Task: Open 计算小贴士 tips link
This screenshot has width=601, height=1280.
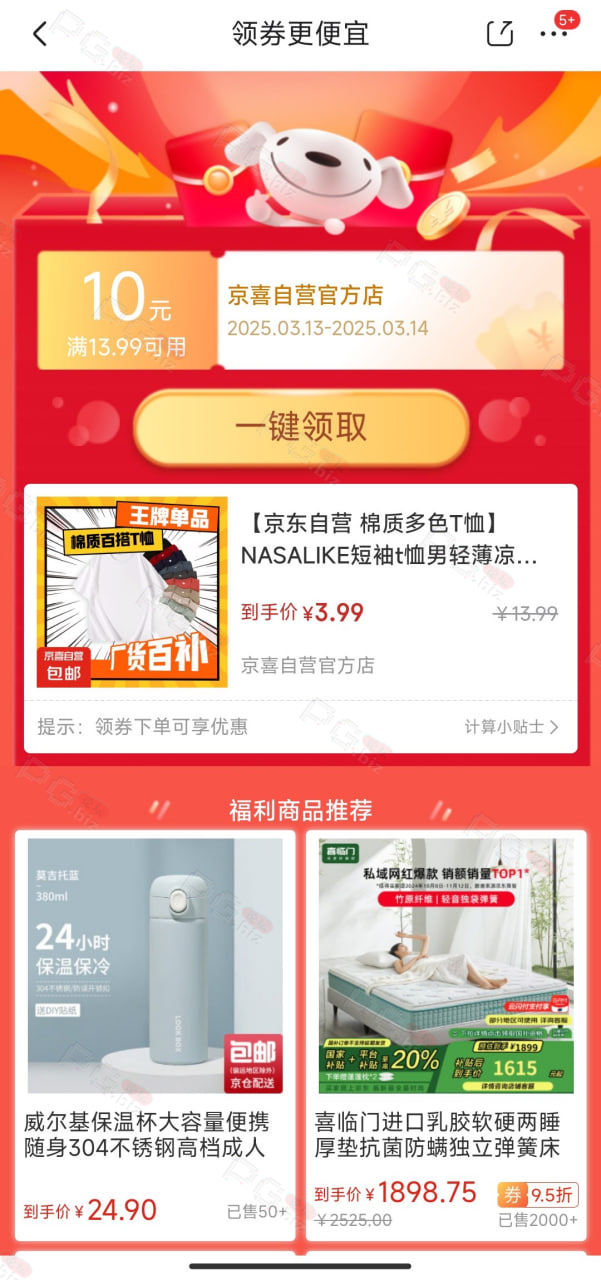Action: [511, 727]
